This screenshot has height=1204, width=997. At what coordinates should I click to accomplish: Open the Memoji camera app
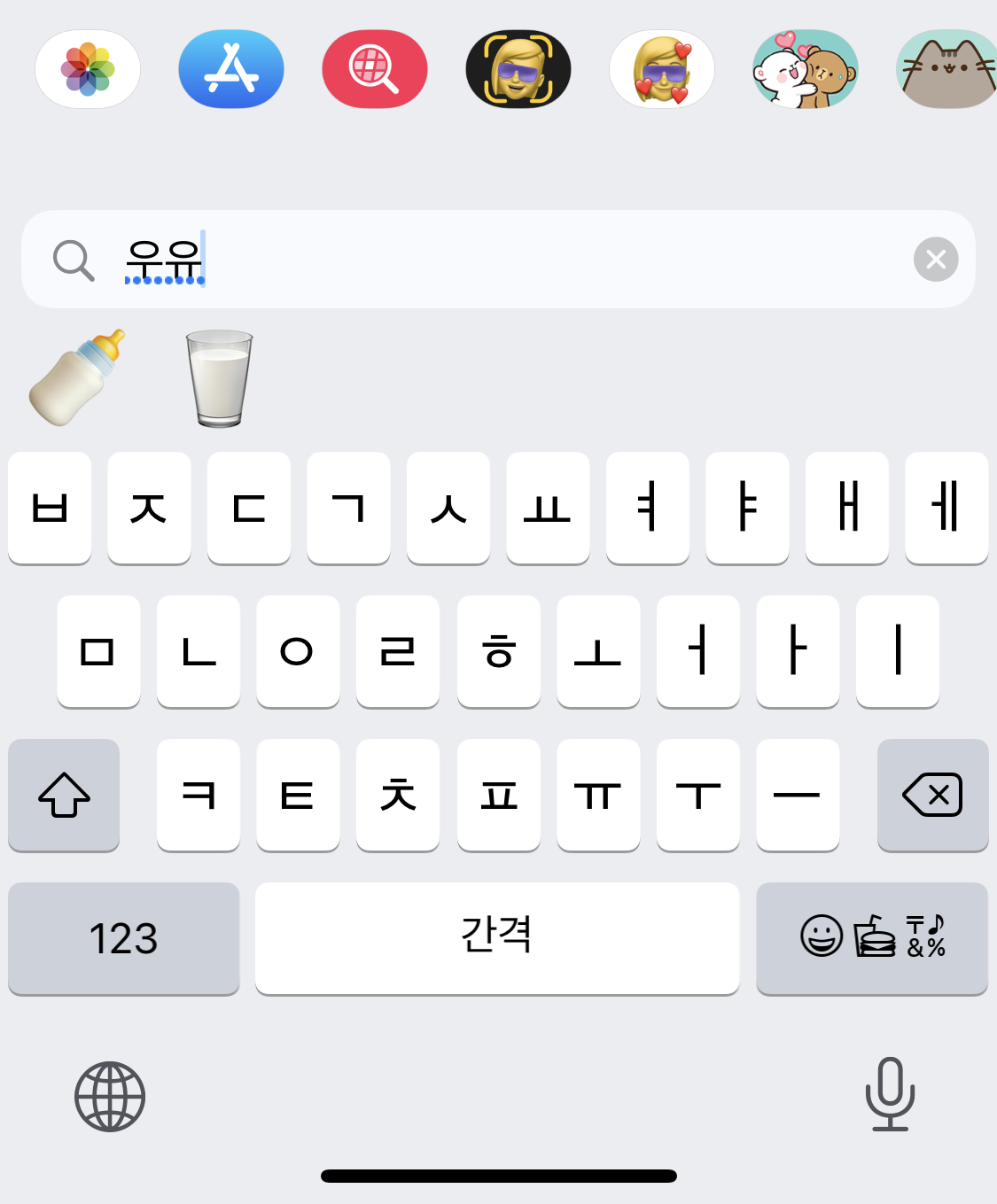(518, 69)
